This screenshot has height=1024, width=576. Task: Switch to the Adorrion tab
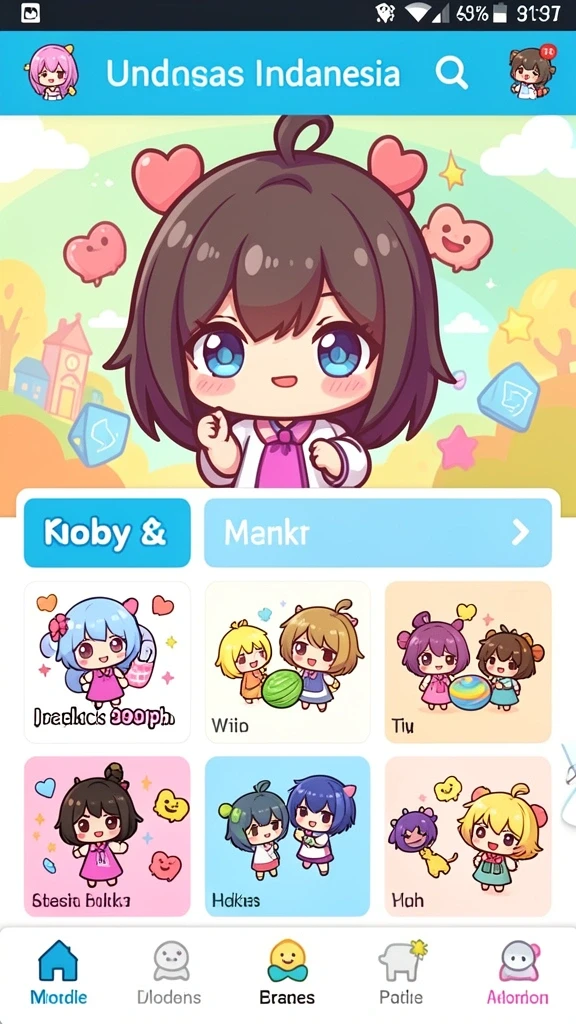[518, 972]
